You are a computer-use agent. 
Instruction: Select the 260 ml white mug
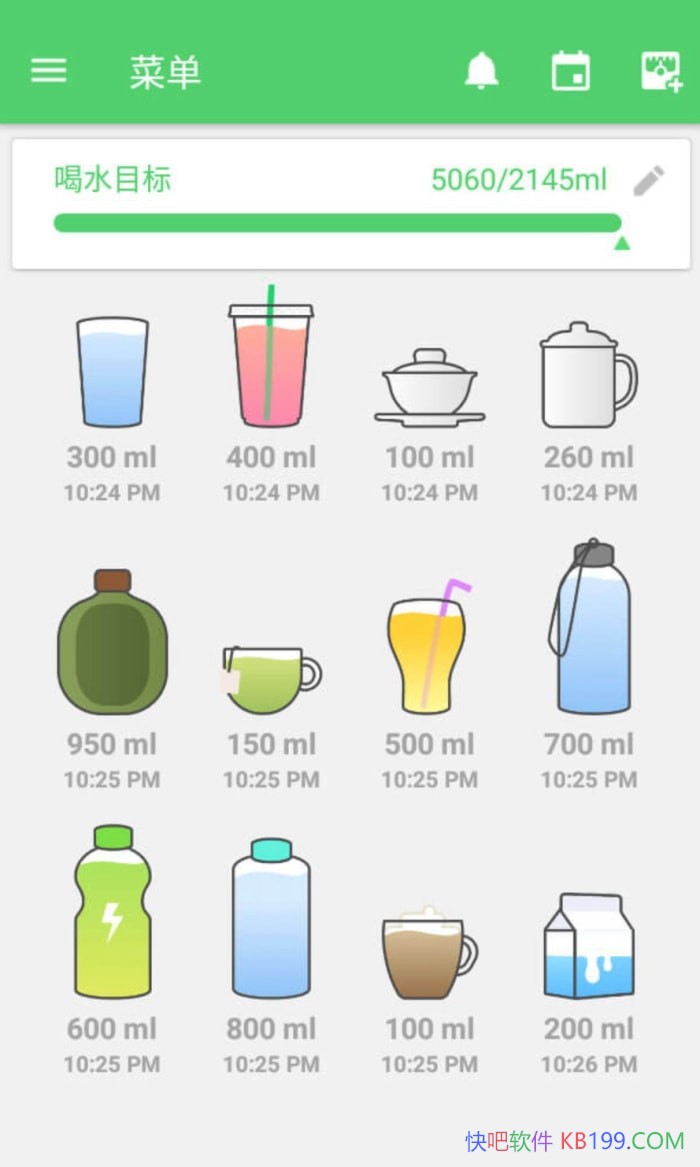588,376
